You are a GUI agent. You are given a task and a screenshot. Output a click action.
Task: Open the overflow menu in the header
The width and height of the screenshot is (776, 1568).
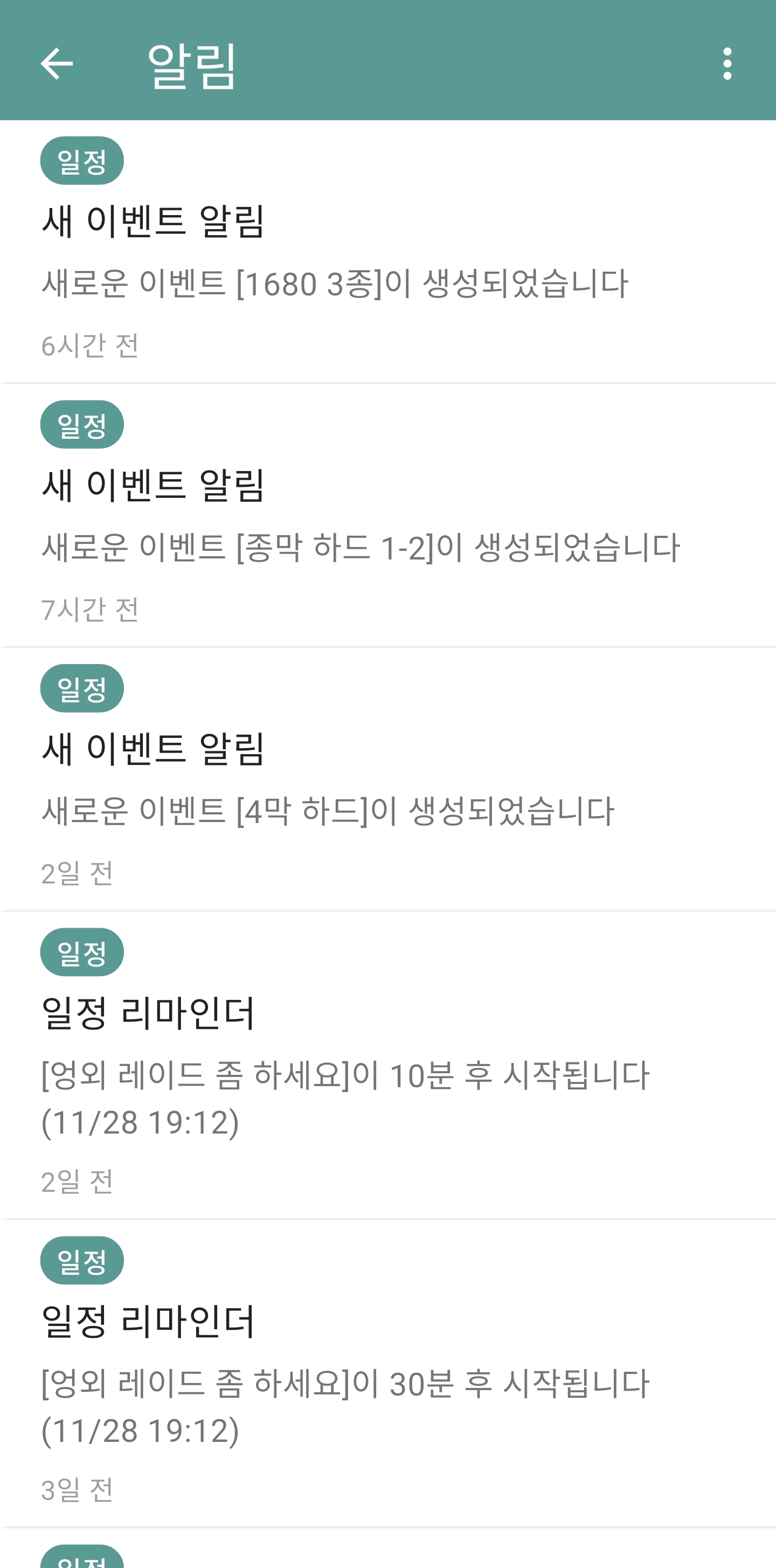click(x=727, y=63)
